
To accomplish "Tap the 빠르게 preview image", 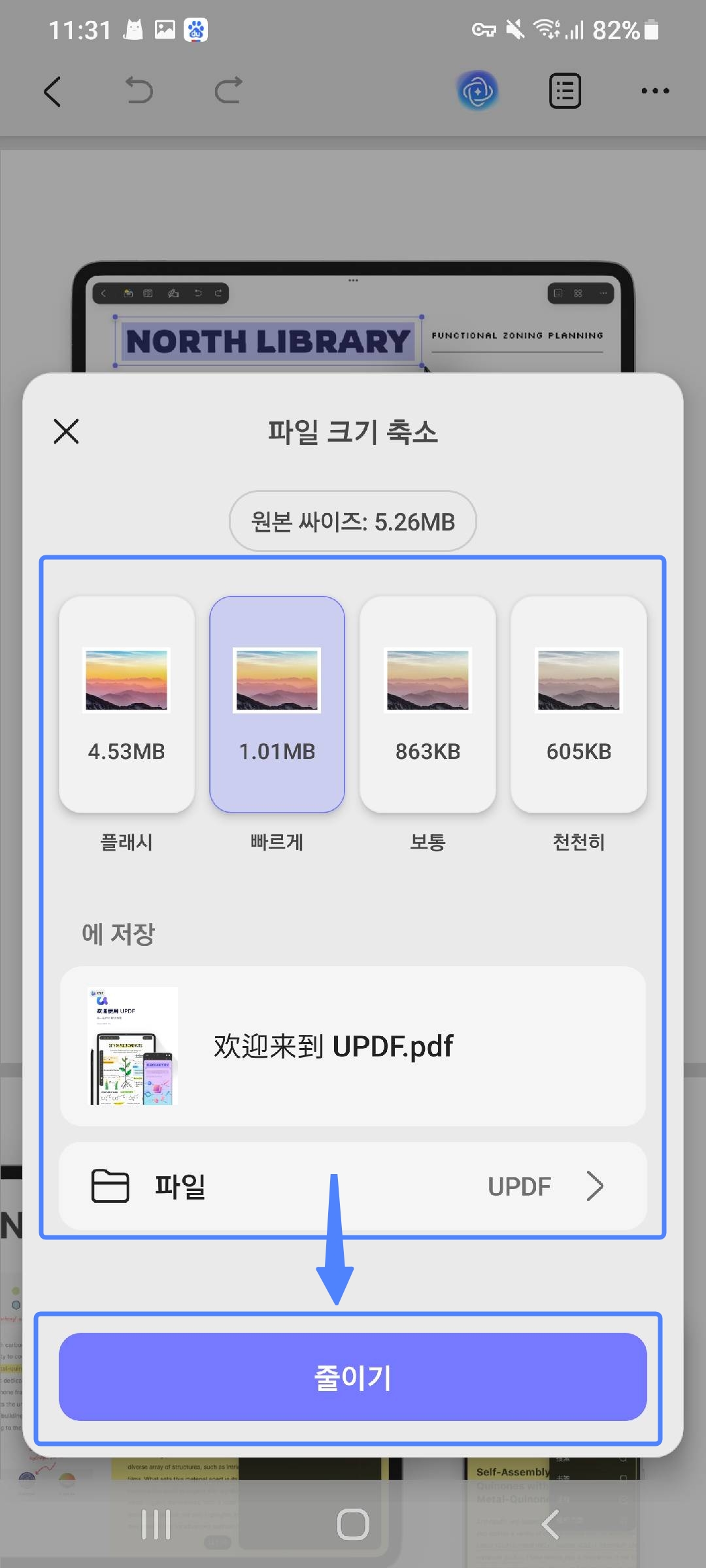I will tap(277, 679).
